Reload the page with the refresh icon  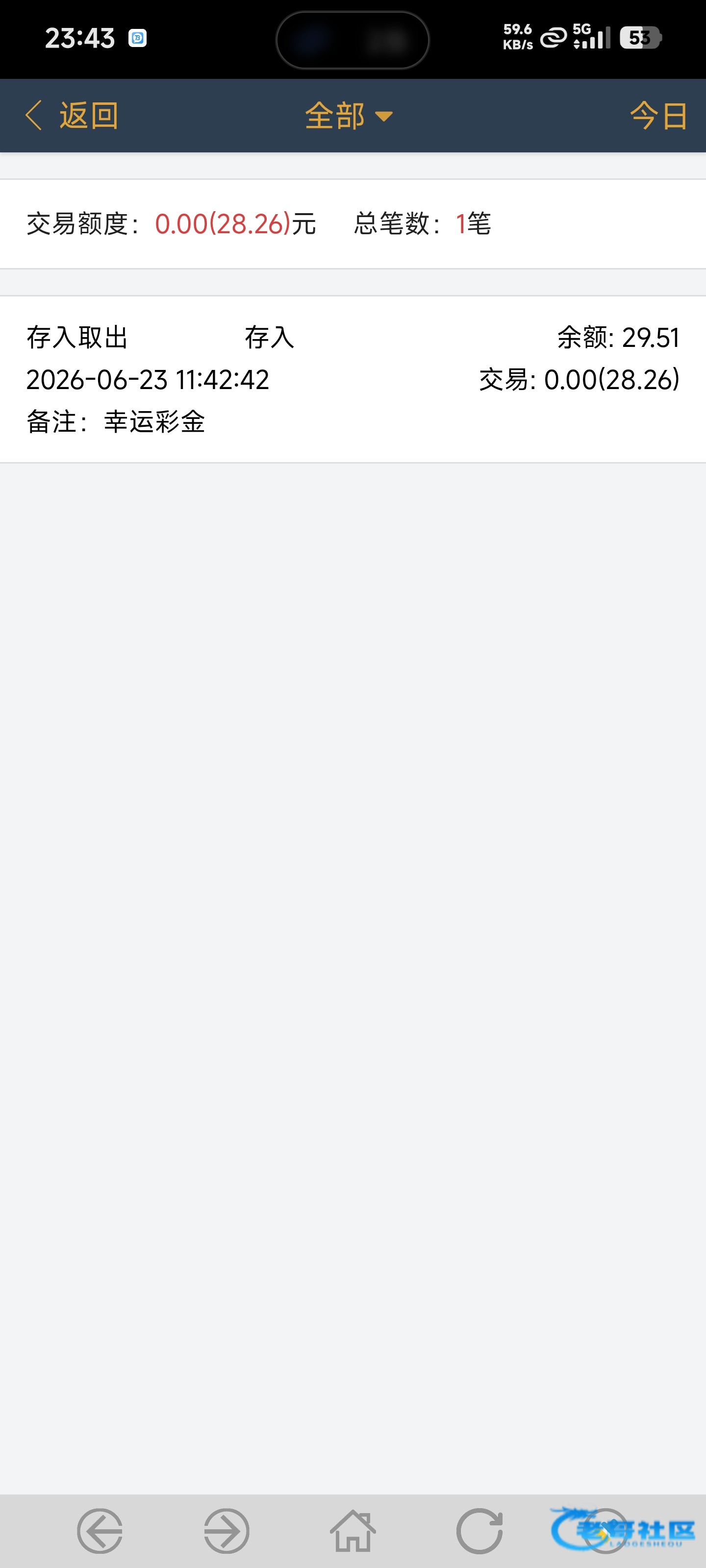pyautogui.click(x=479, y=1531)
